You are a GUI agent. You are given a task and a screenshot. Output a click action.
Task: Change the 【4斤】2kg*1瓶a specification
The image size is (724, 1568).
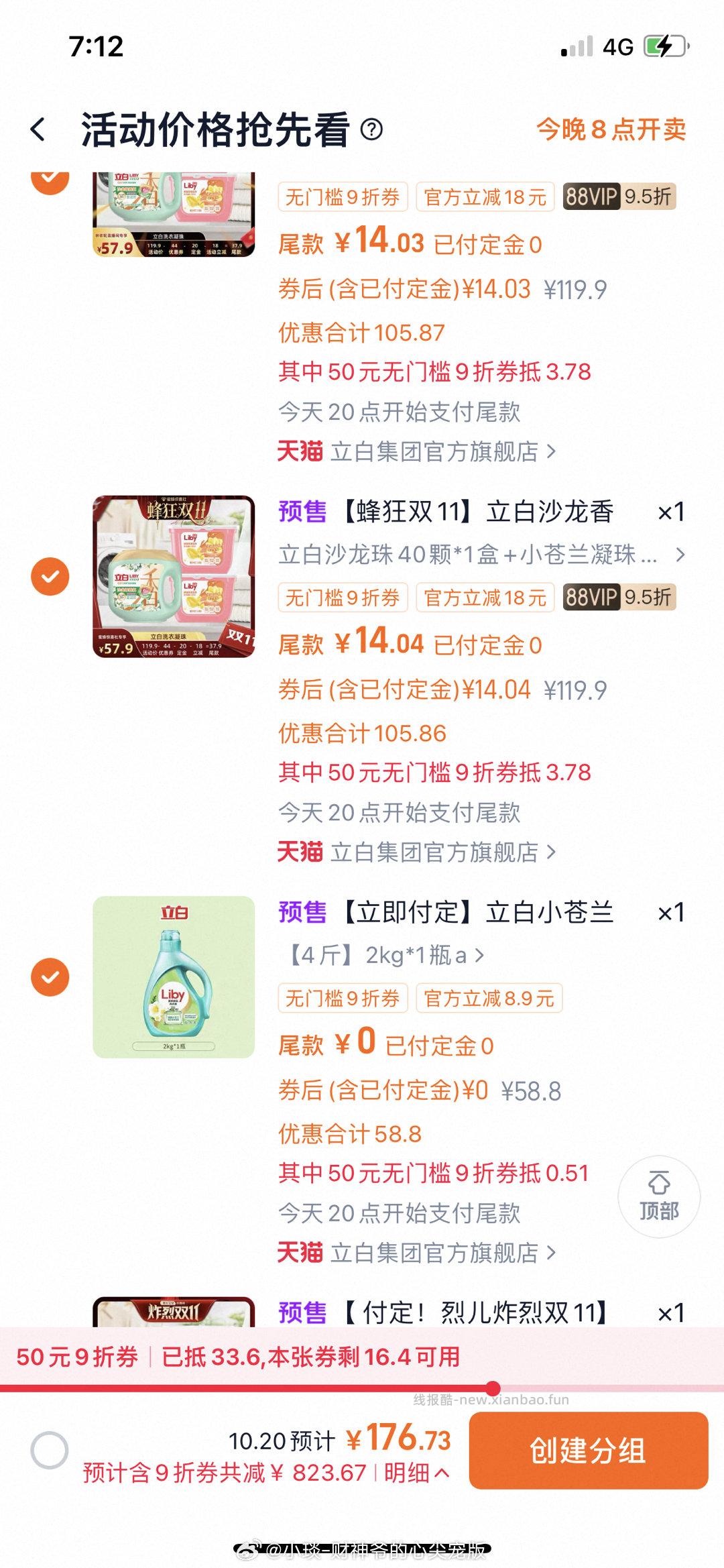(x=385, y=955)
